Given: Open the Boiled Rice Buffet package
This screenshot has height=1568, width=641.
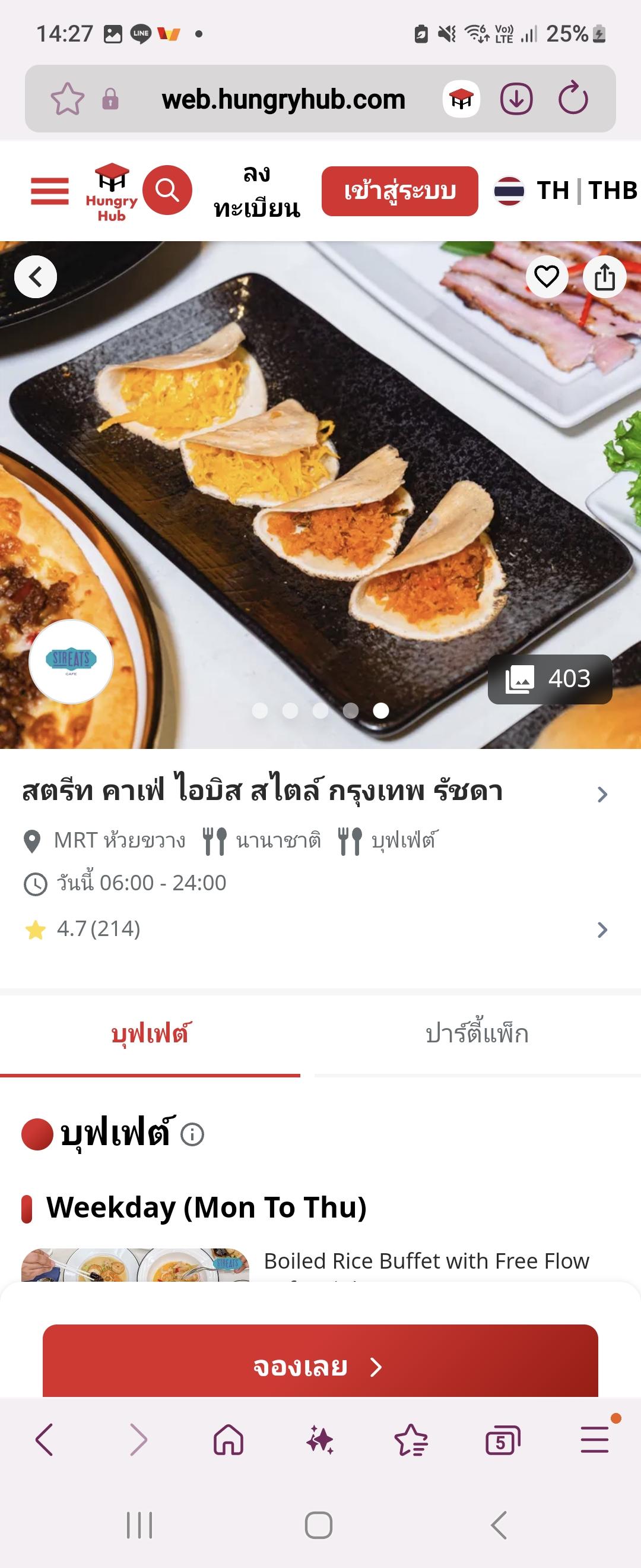Looking at the screenshot, I should [x=426, y=1261].
